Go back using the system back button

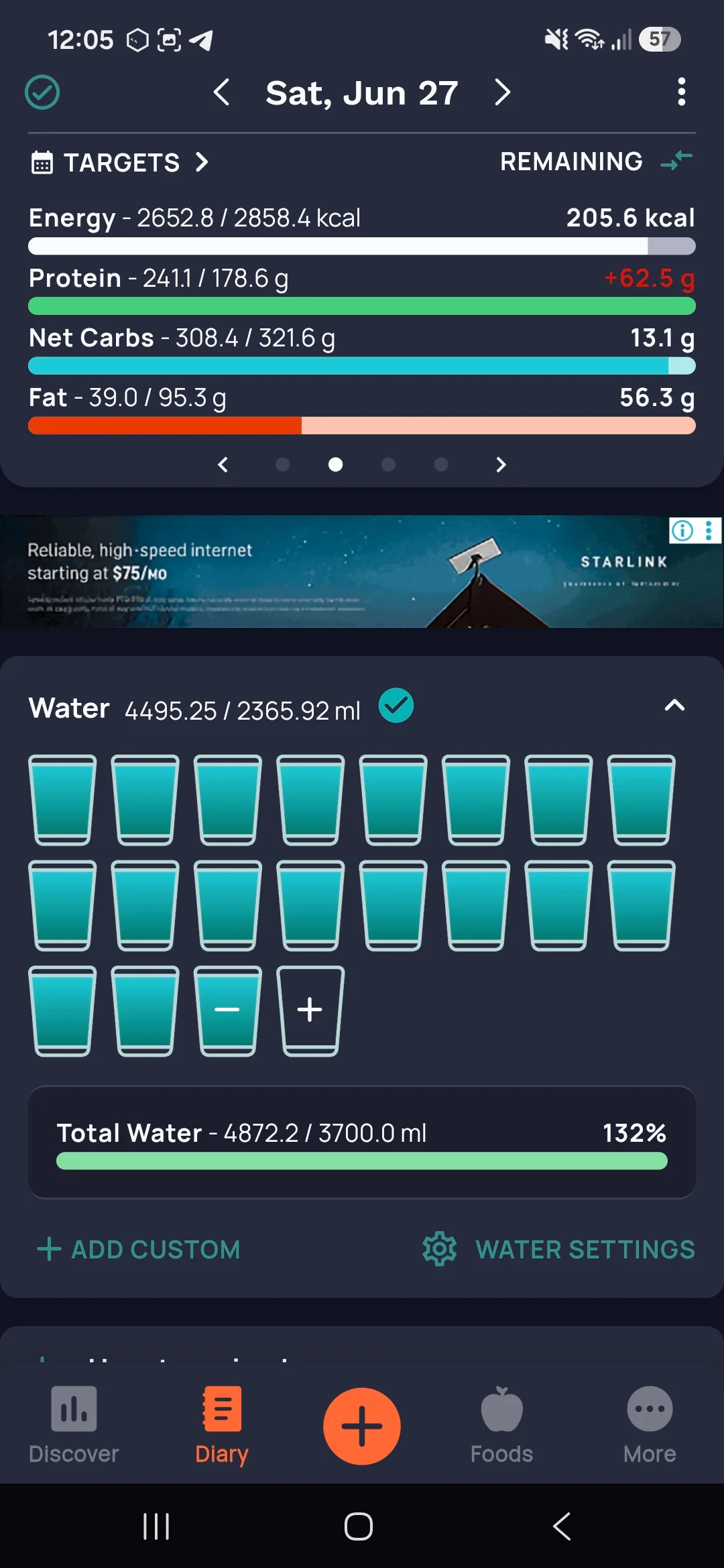562,1526
